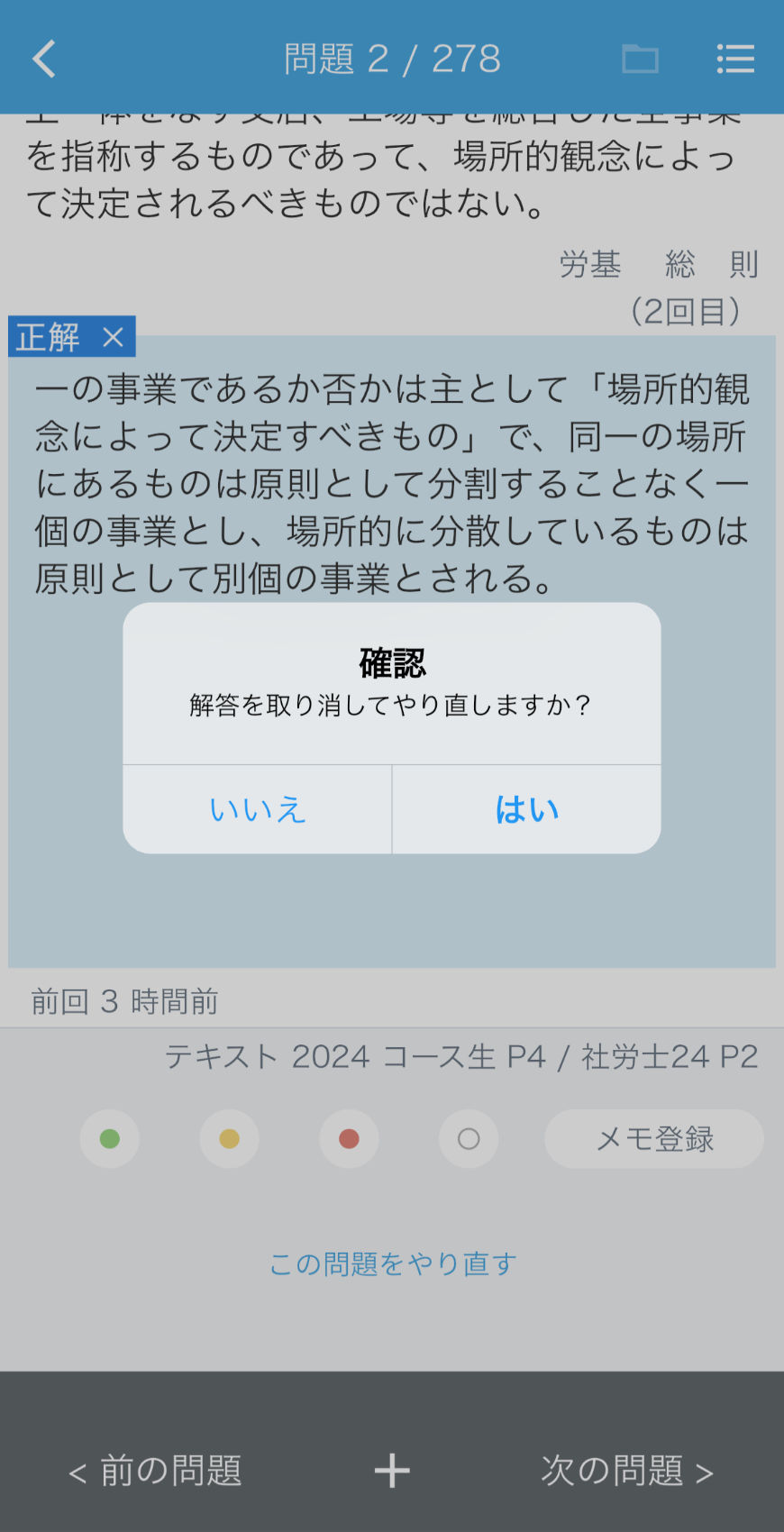Tap the この問題をやり直す link
This screenshot has height=1532, width=784.
[393, 1263]
